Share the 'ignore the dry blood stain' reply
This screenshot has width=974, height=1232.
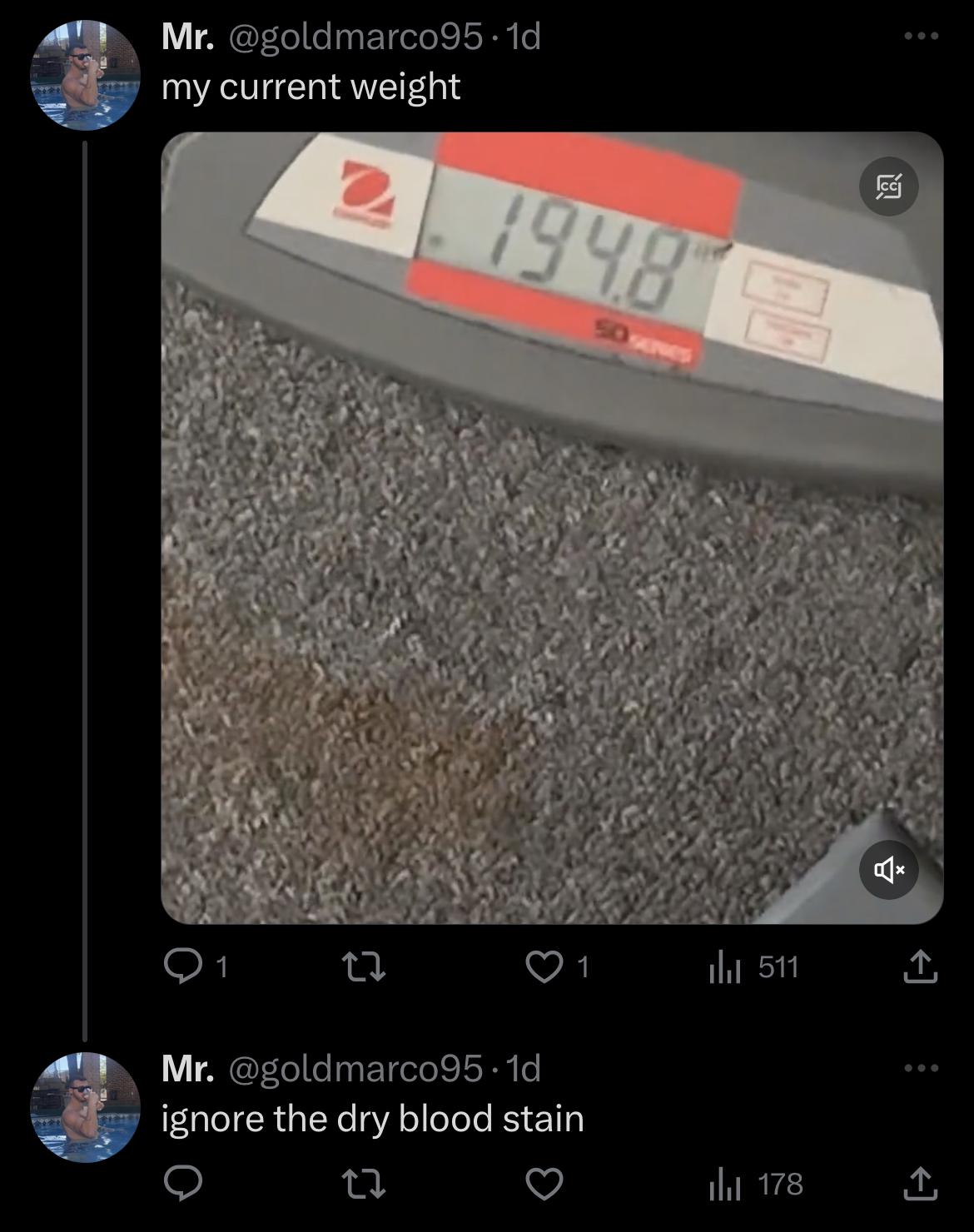[x=921, y=1184]
